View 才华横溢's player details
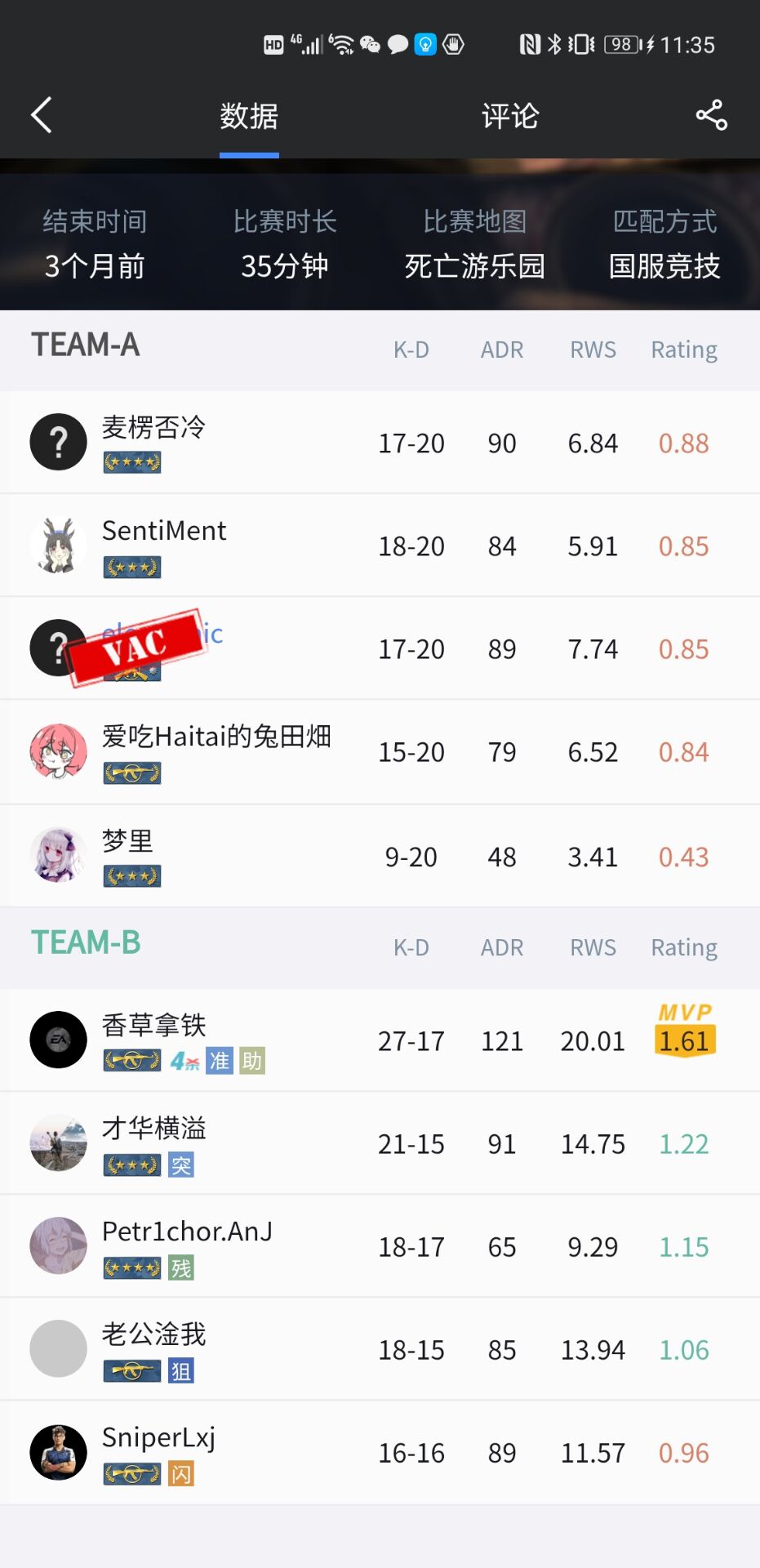The height and width of the screenshot is (1568, 760). tap(380, 1143)
